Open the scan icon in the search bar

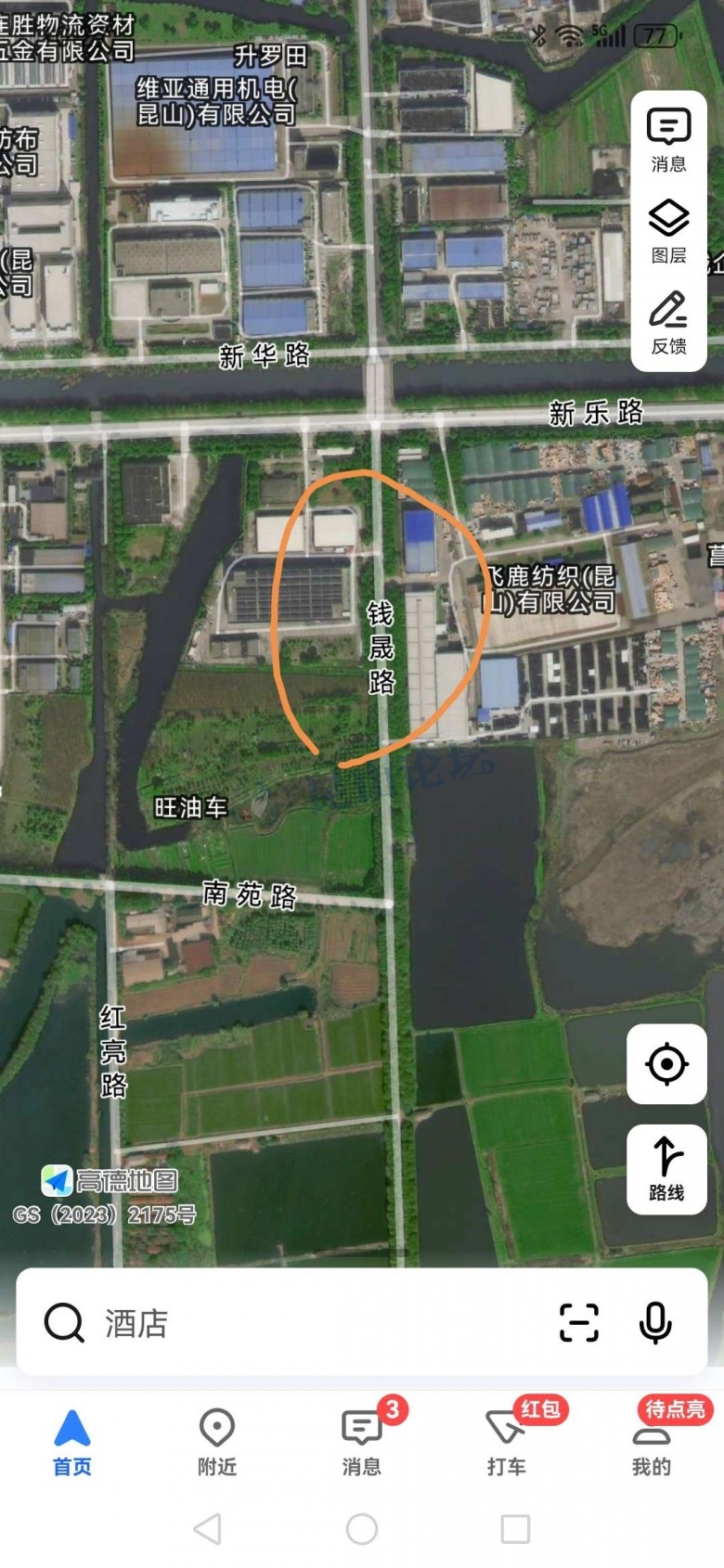pos(579,1323)
